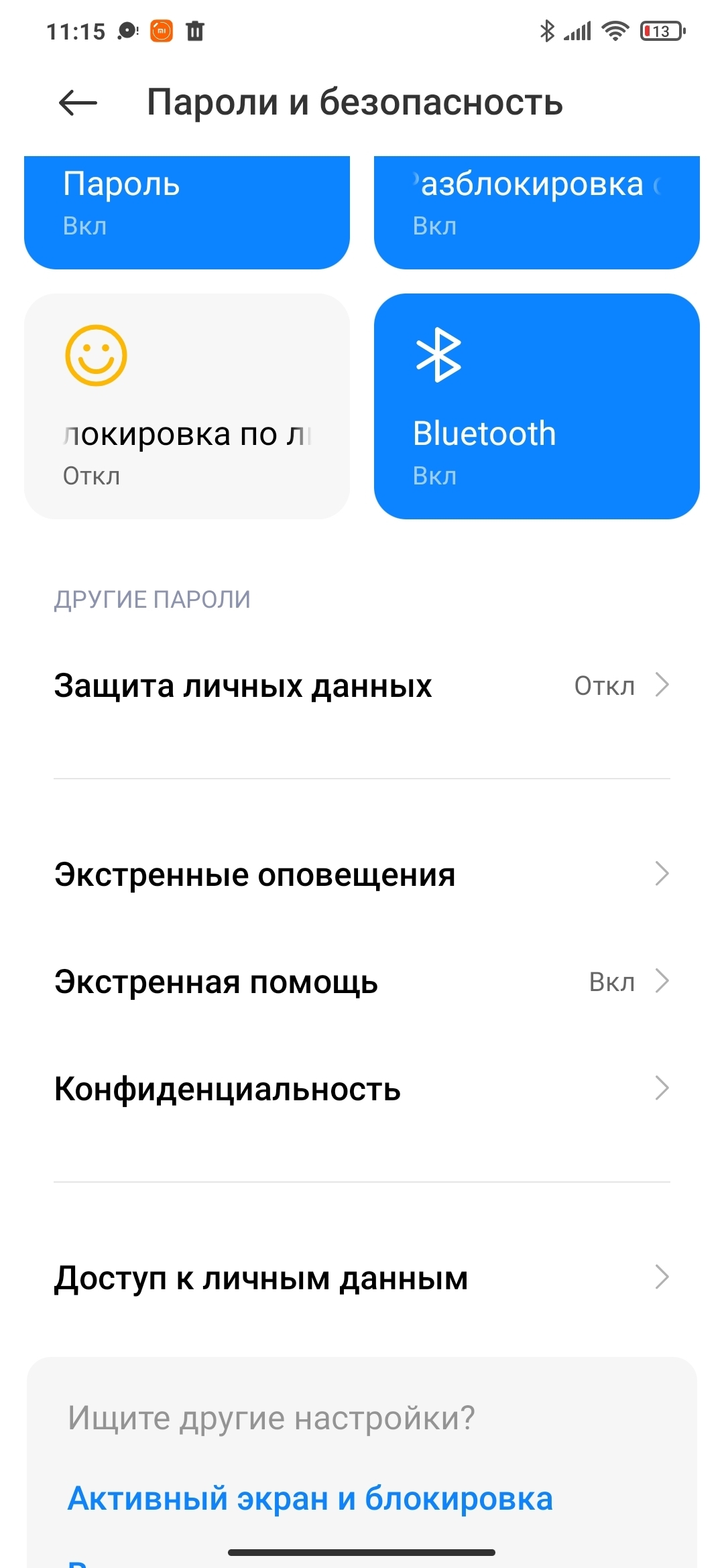Image resolution: width=724 pixels, height=1568 pixels.
Task: Open Защита личных данных settings
Action: coord(362,685)
